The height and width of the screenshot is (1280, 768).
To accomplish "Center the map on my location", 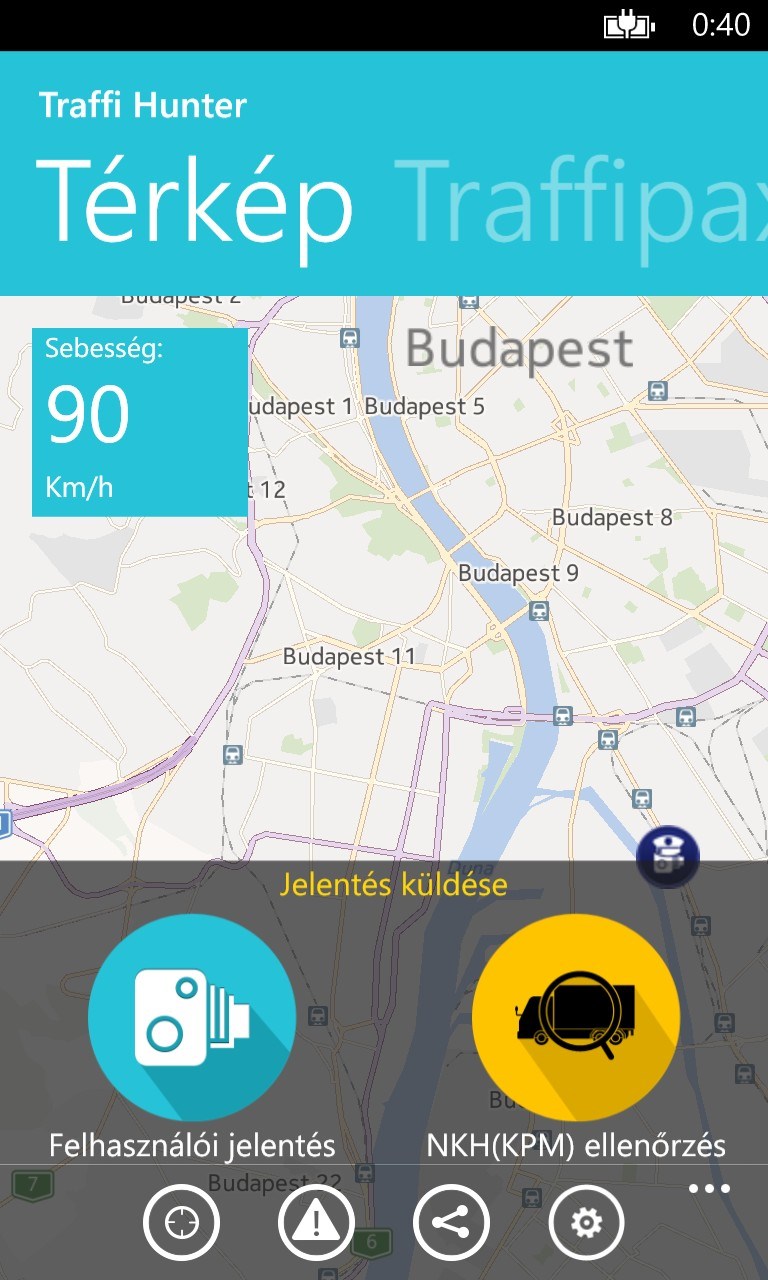I will pyautogui.click(x=181, y=1222).
